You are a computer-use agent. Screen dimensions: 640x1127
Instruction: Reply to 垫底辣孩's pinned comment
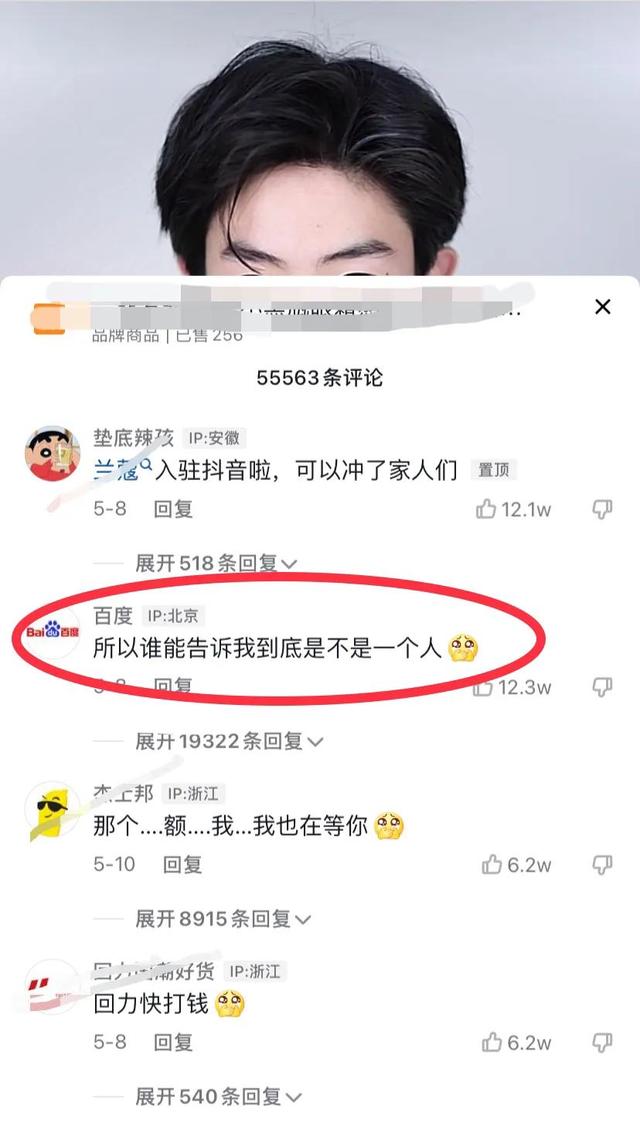(172, 509)
